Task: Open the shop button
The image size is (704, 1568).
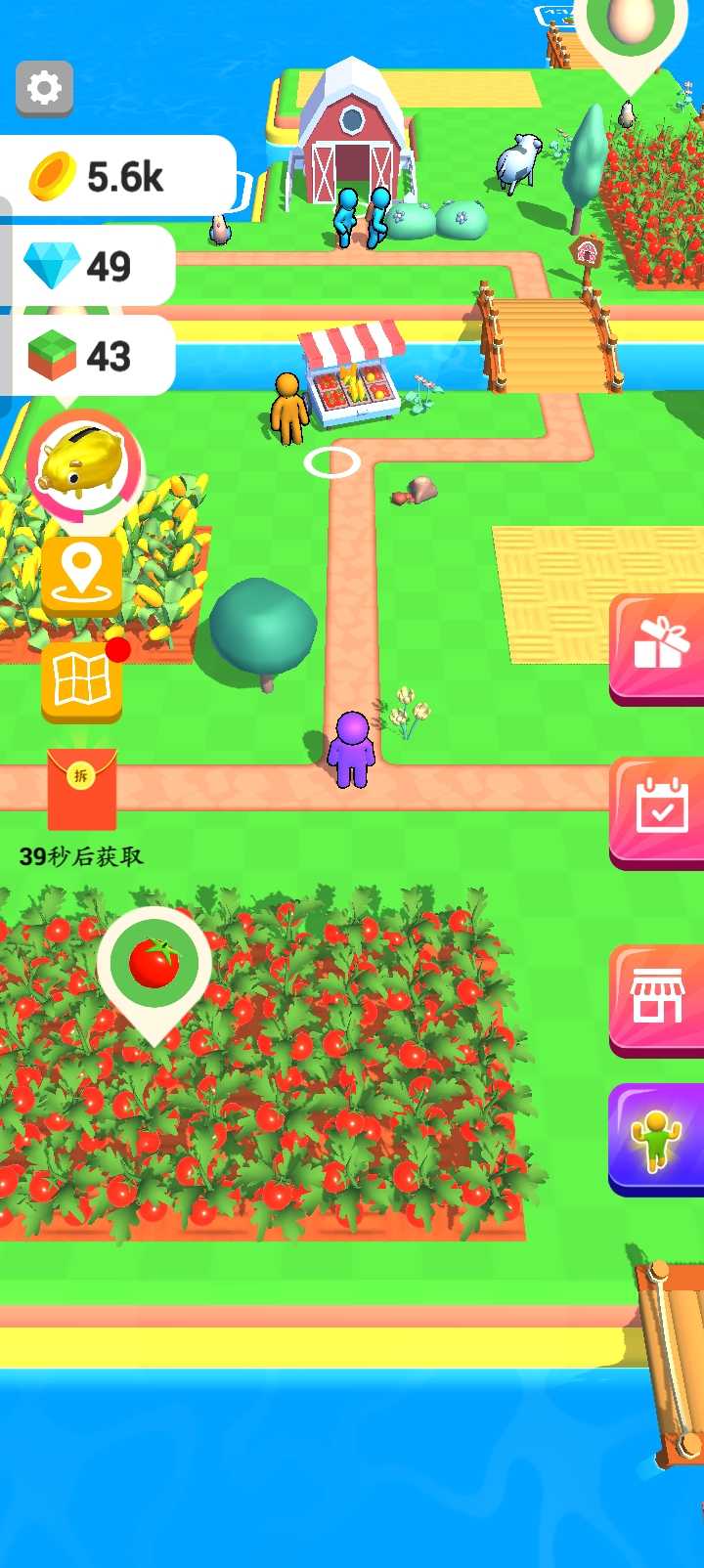Action: pos(660,999)
